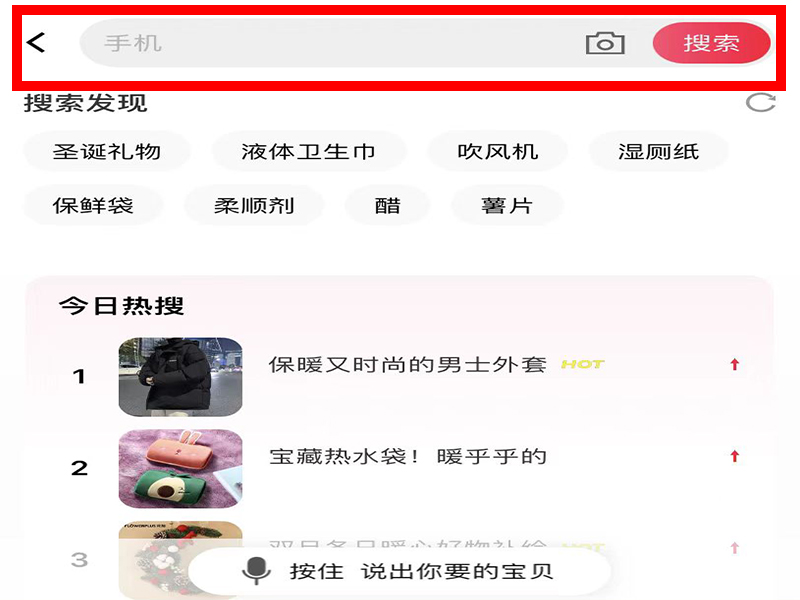Tap the red 搜索 button
Viewport: 800px width, 600px height.
click(x=711, y=44)
